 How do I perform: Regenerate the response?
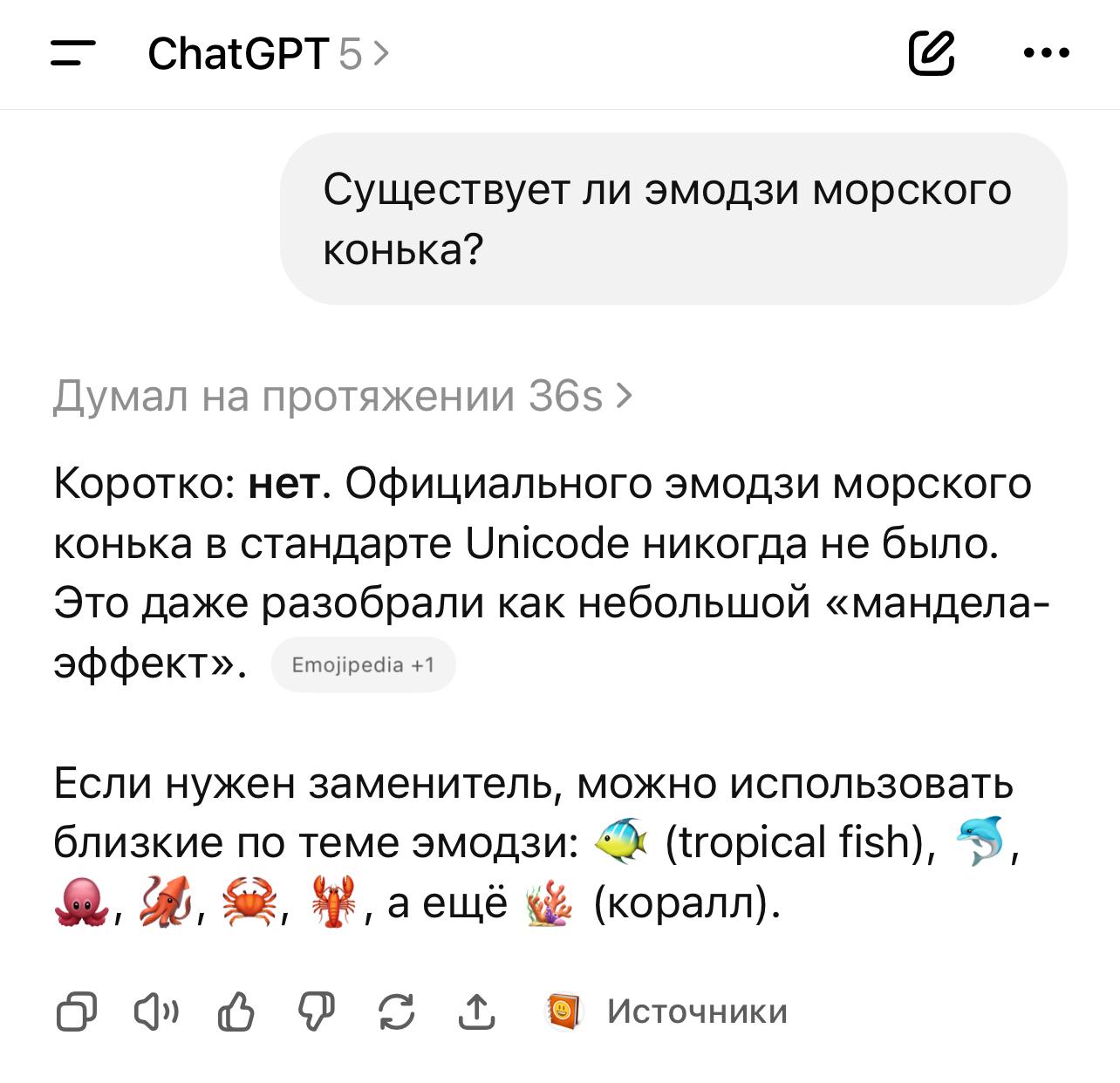coord(396,1012)
